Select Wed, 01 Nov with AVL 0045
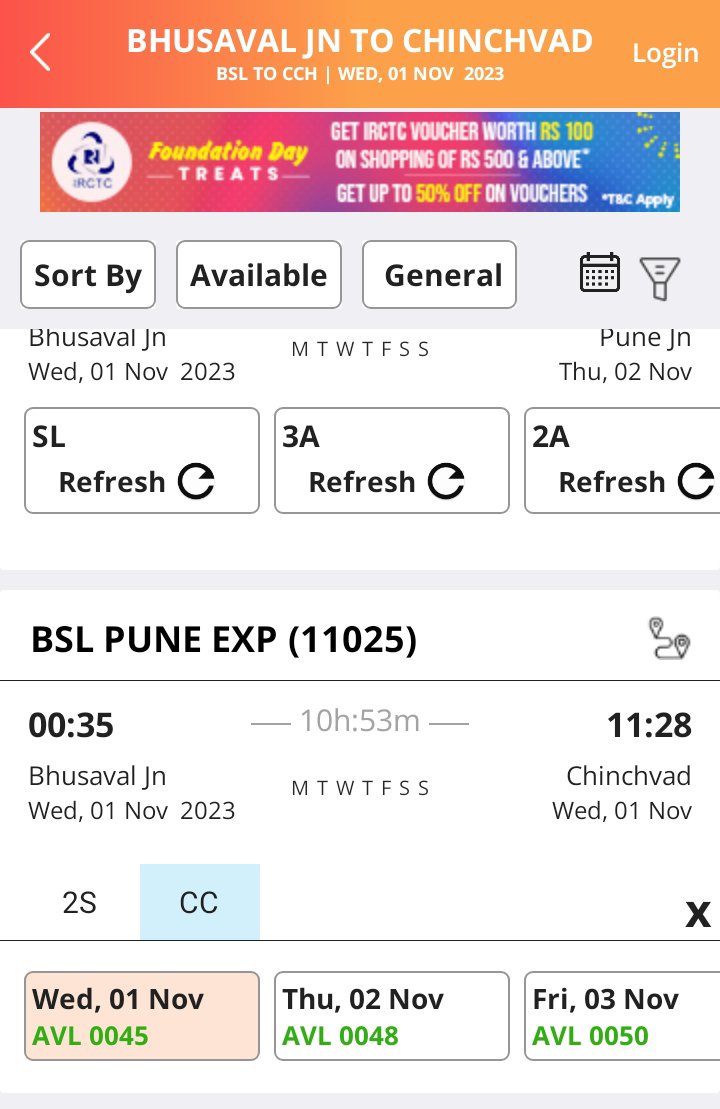Viewport: 720px width, 1109px height. tap(142, 1016)
